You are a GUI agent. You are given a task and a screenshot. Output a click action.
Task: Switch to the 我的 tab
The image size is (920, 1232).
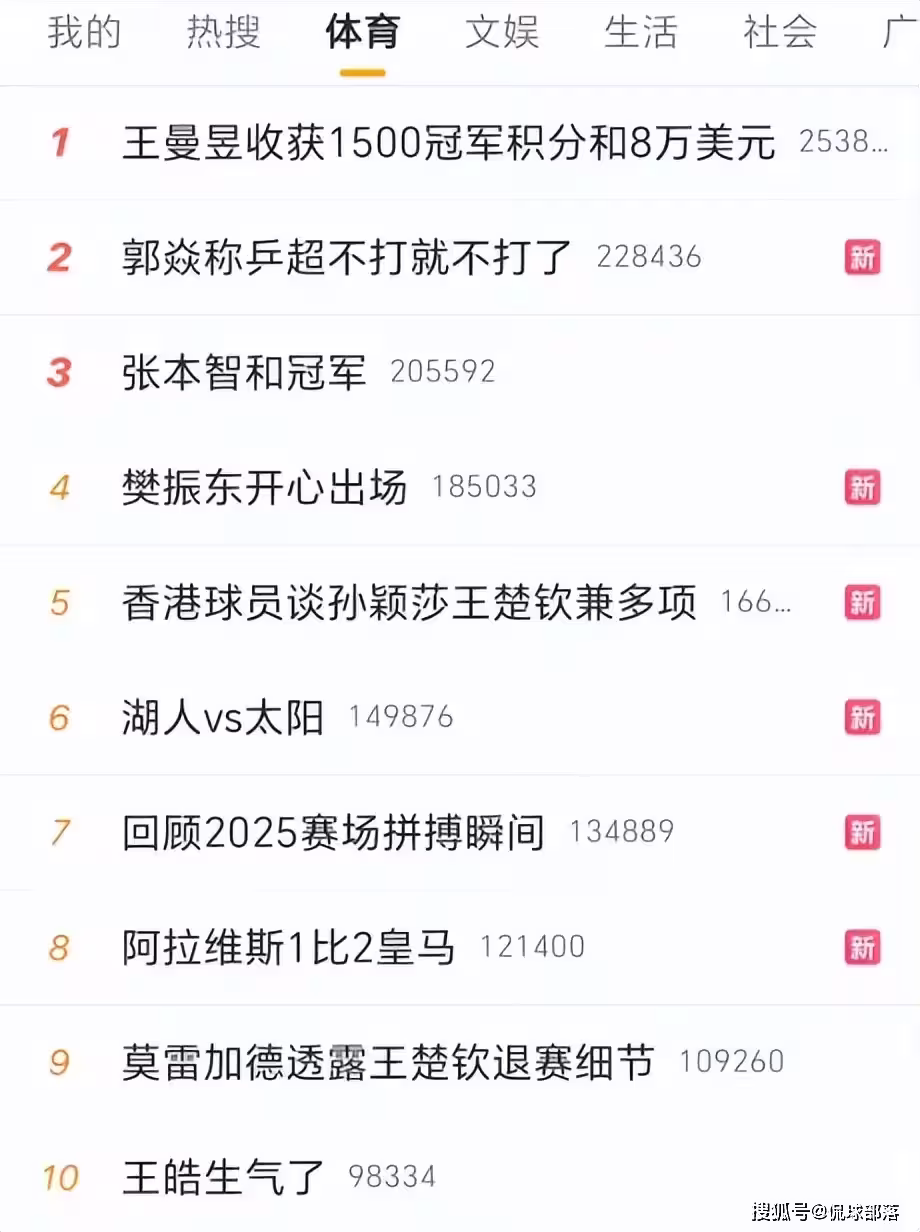pos(84,32)
